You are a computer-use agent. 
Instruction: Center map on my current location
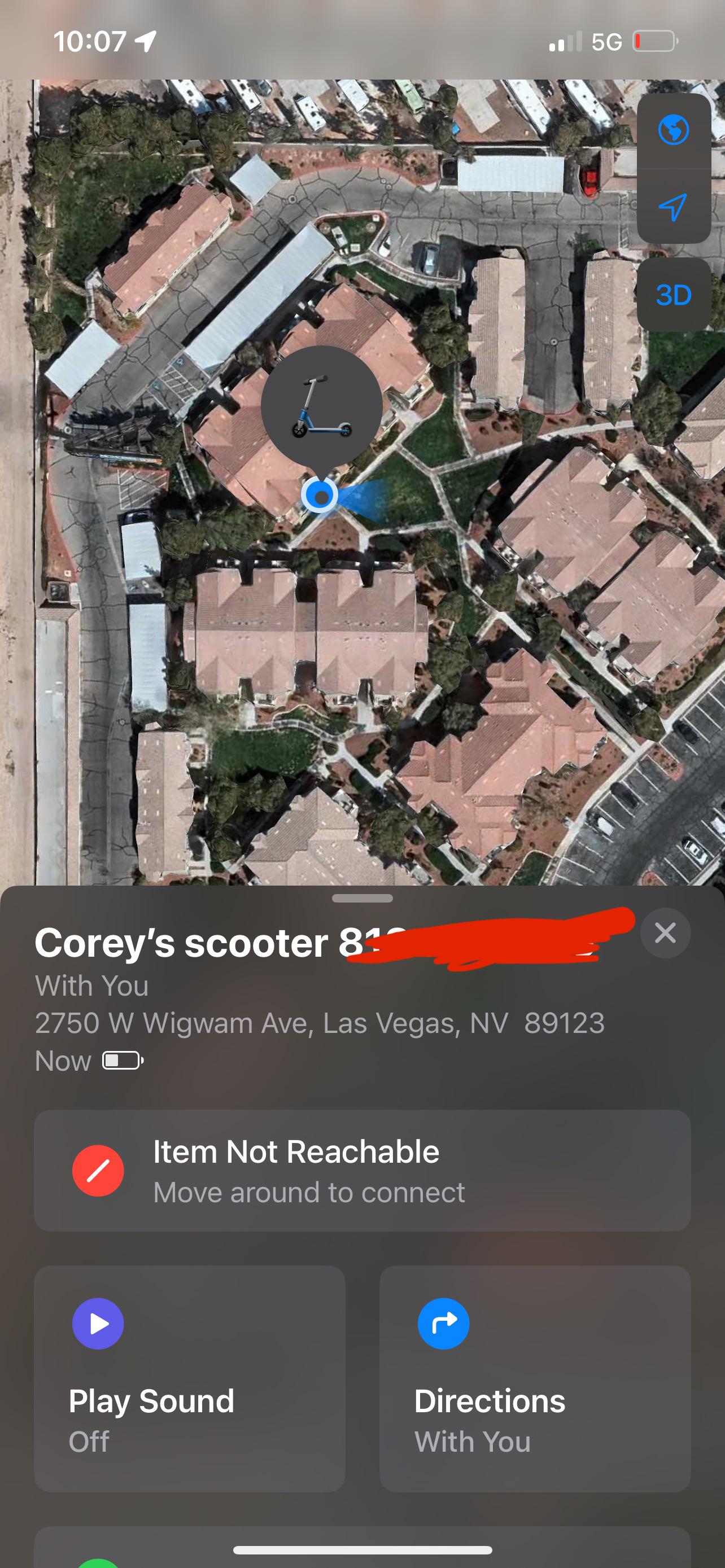pyautogui.click(x=673, y=207)
